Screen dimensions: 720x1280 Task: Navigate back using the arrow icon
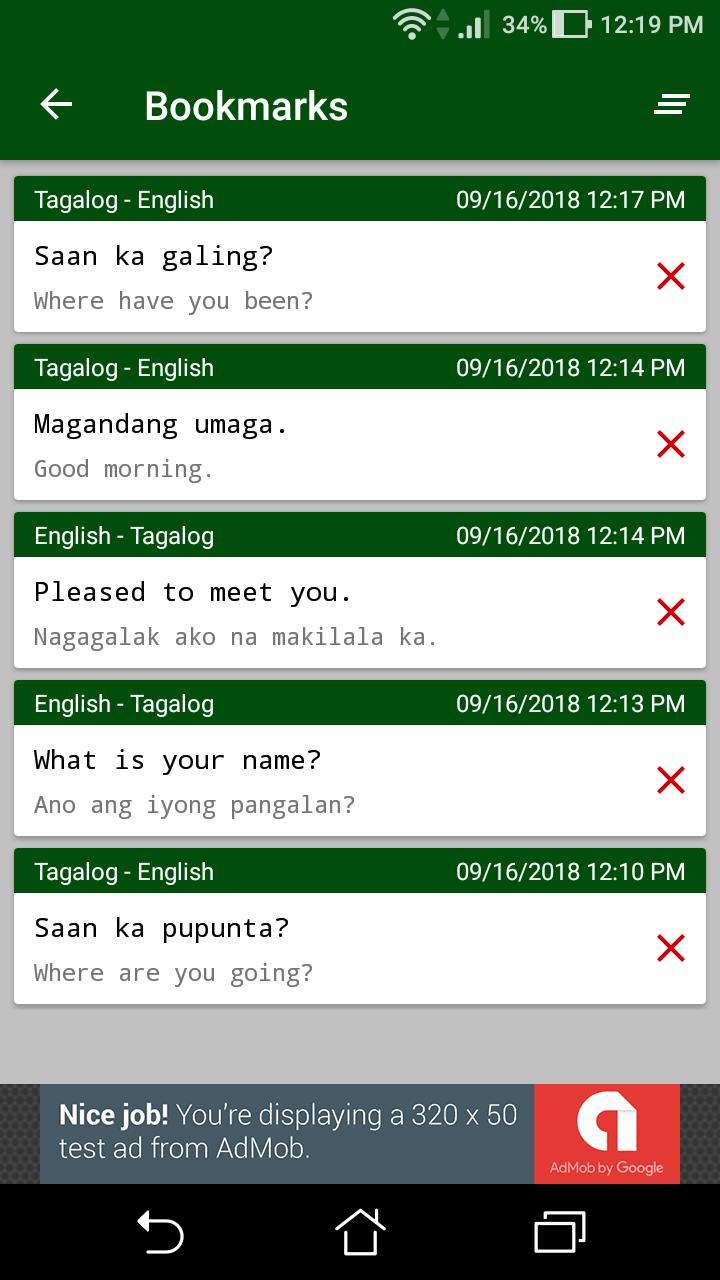[x=56, y=104]
